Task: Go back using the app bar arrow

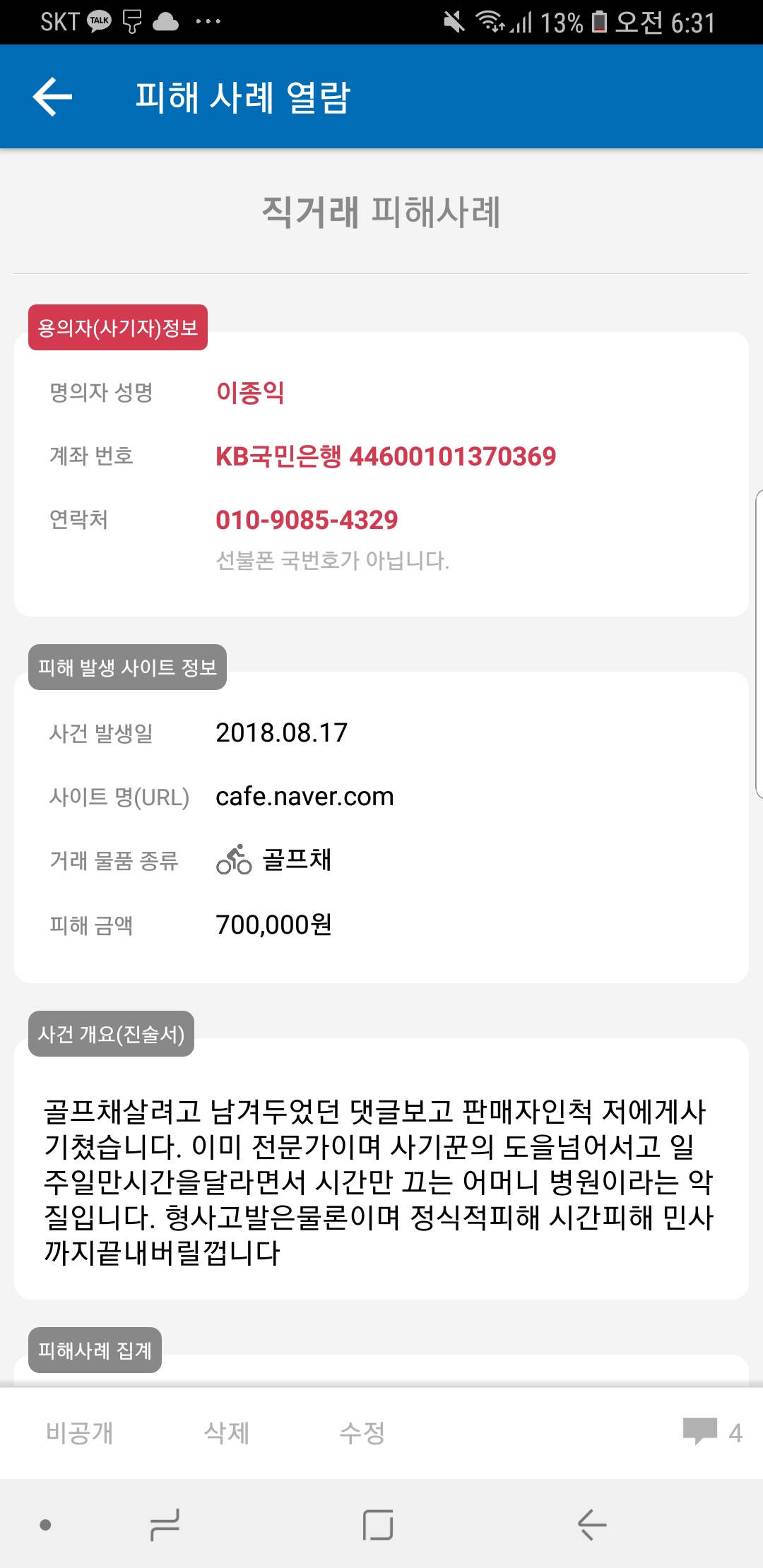Action: coord(53,97)
